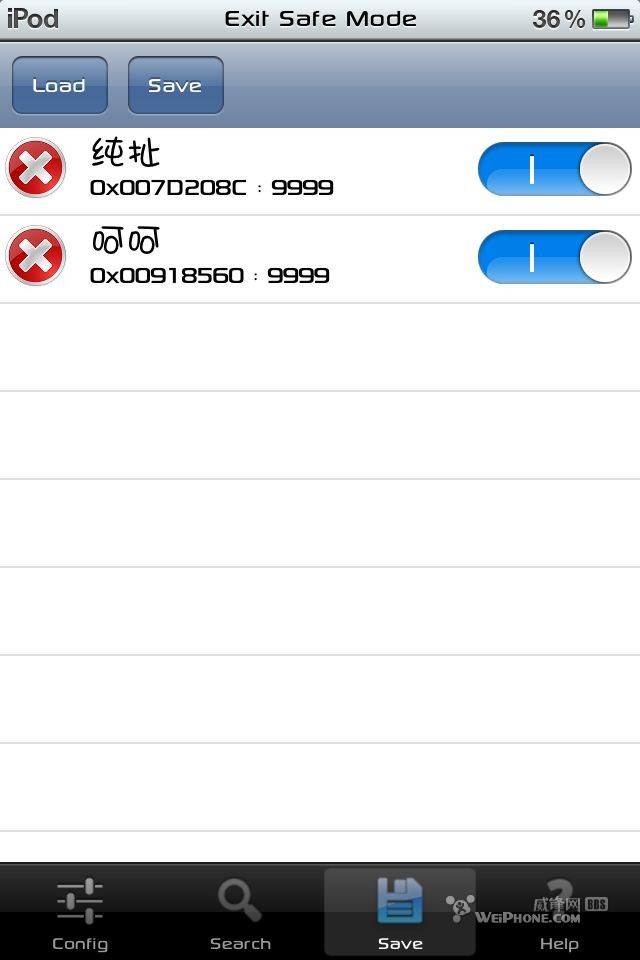Open the 0x007D208C : 9999 entry

click(x=260, y=171)
